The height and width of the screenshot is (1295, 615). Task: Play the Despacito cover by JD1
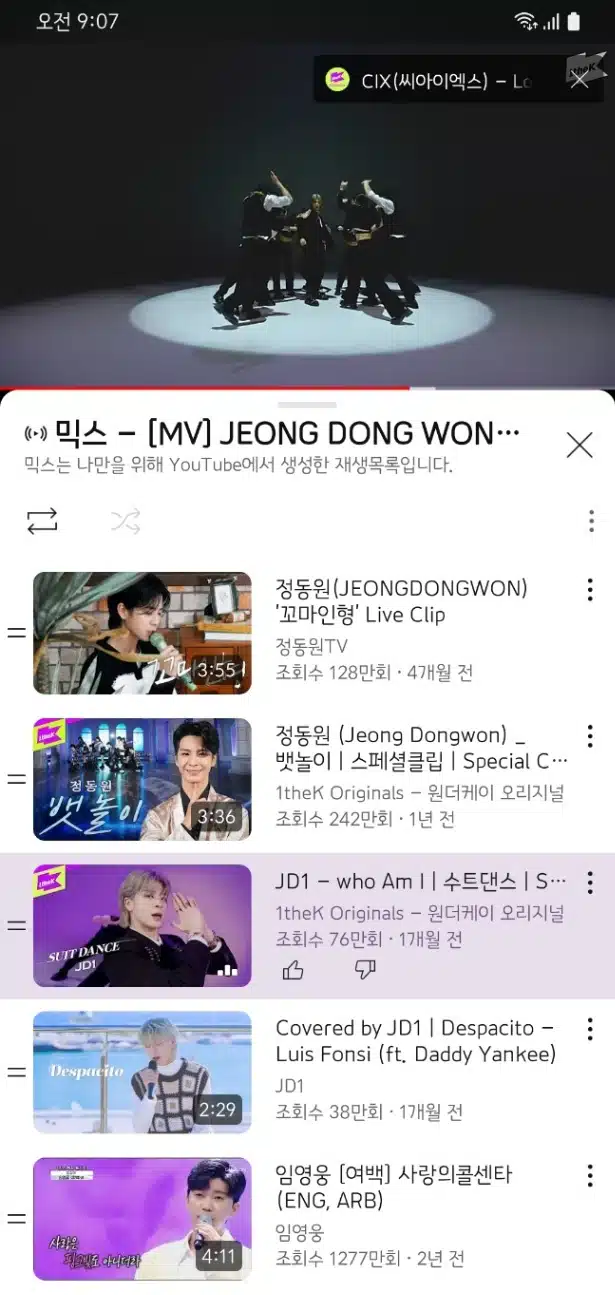[x=142, y=1072]
